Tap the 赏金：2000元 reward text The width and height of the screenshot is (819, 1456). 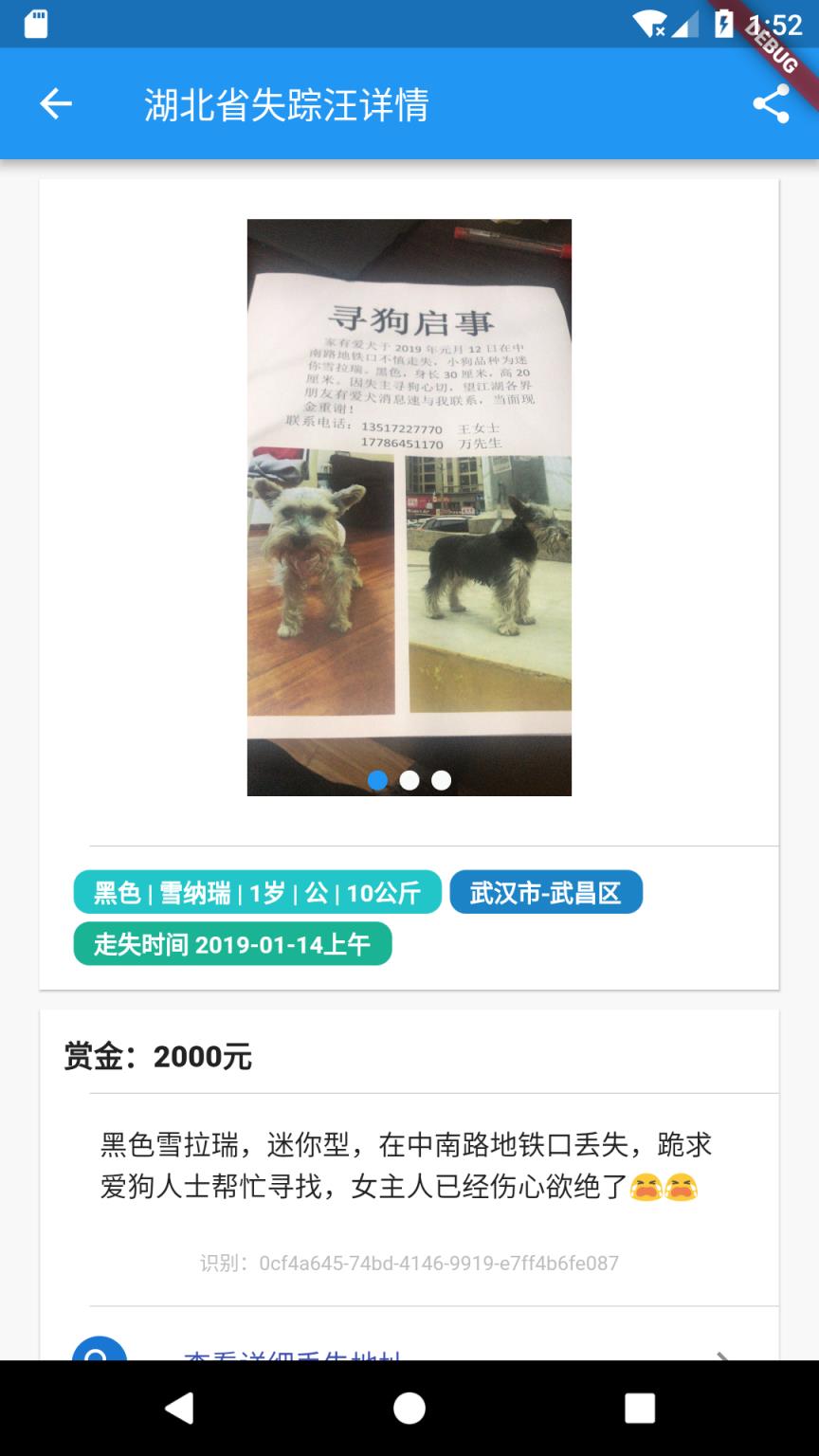click(x=157, y=1053)
